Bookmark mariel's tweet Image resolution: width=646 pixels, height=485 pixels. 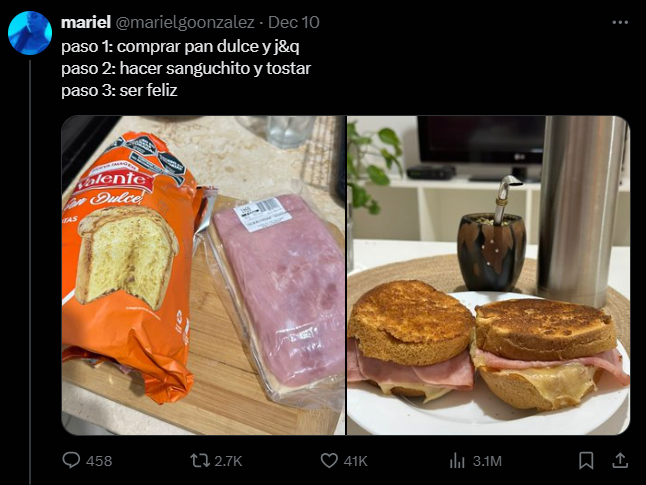pyautogui.click(x=586, y=461)
